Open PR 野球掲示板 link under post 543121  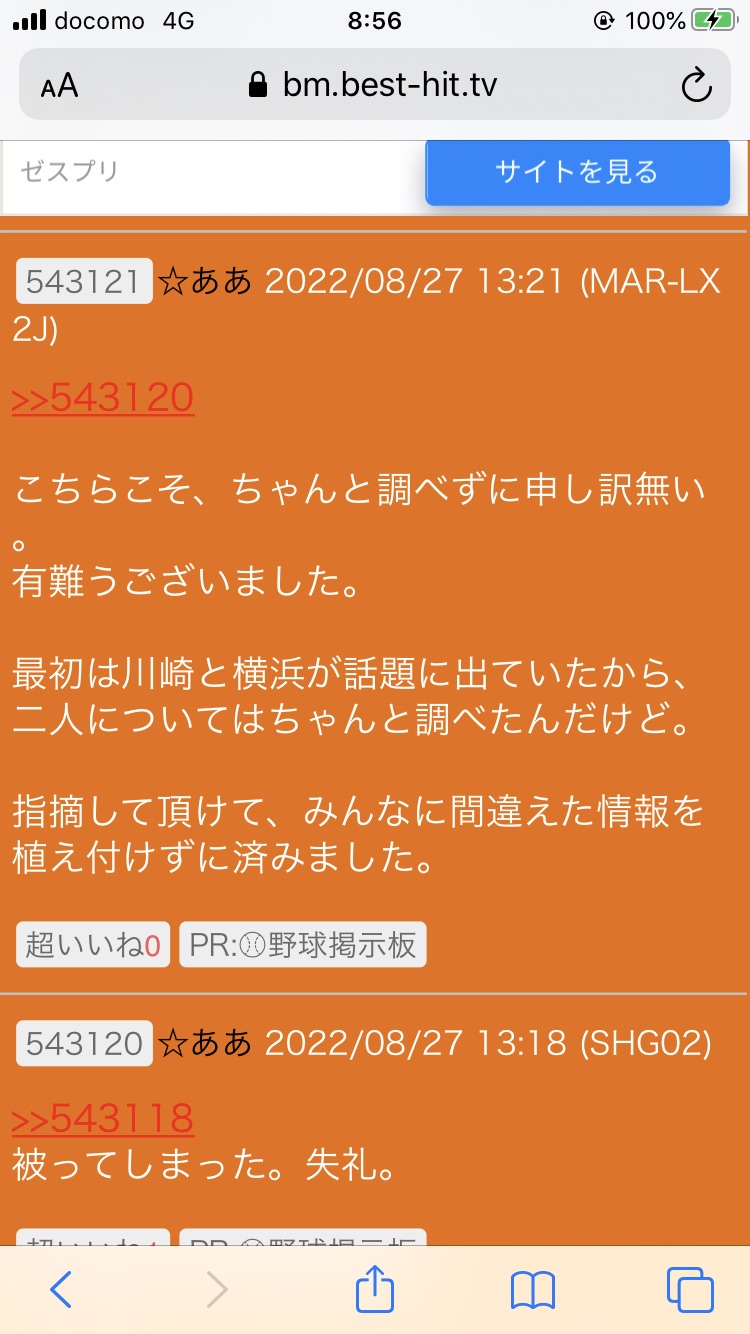(x=303, y=944)
